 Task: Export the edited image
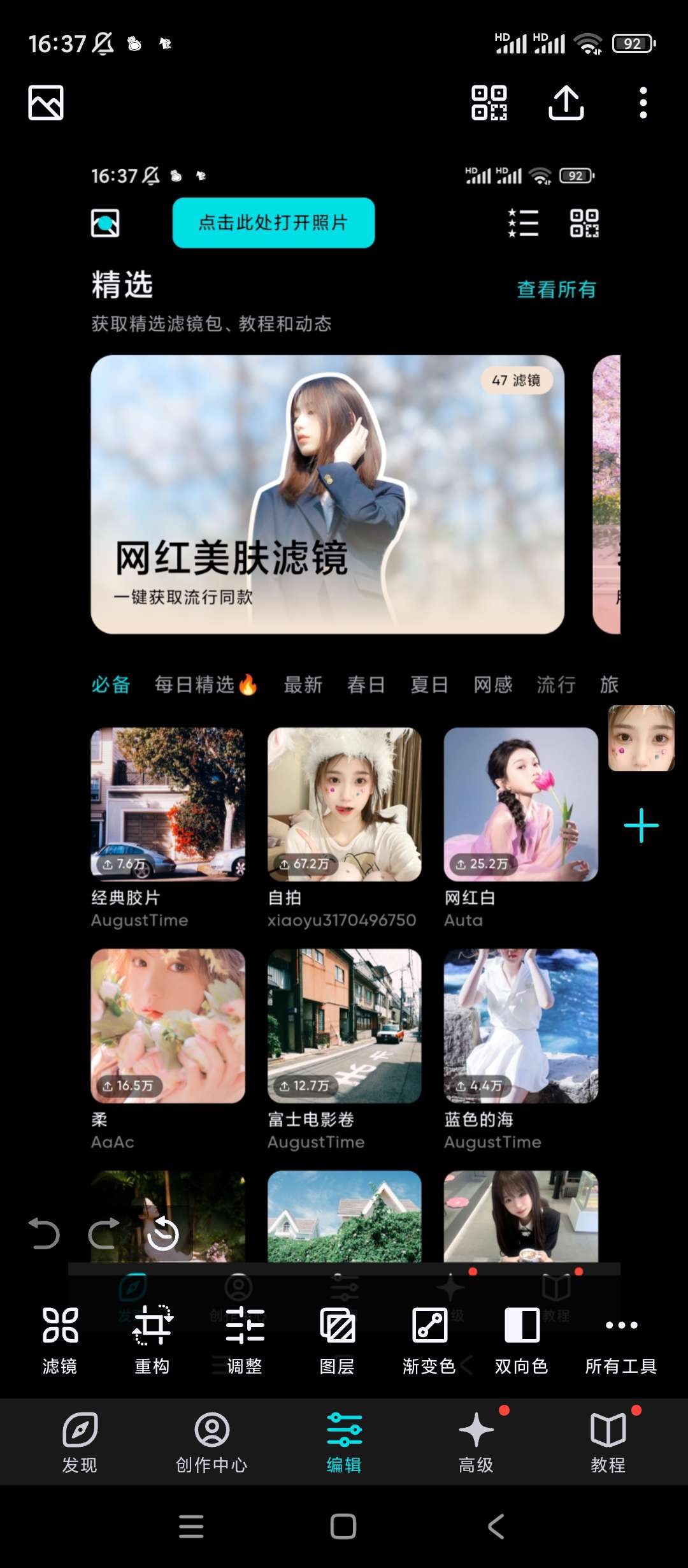566,103
